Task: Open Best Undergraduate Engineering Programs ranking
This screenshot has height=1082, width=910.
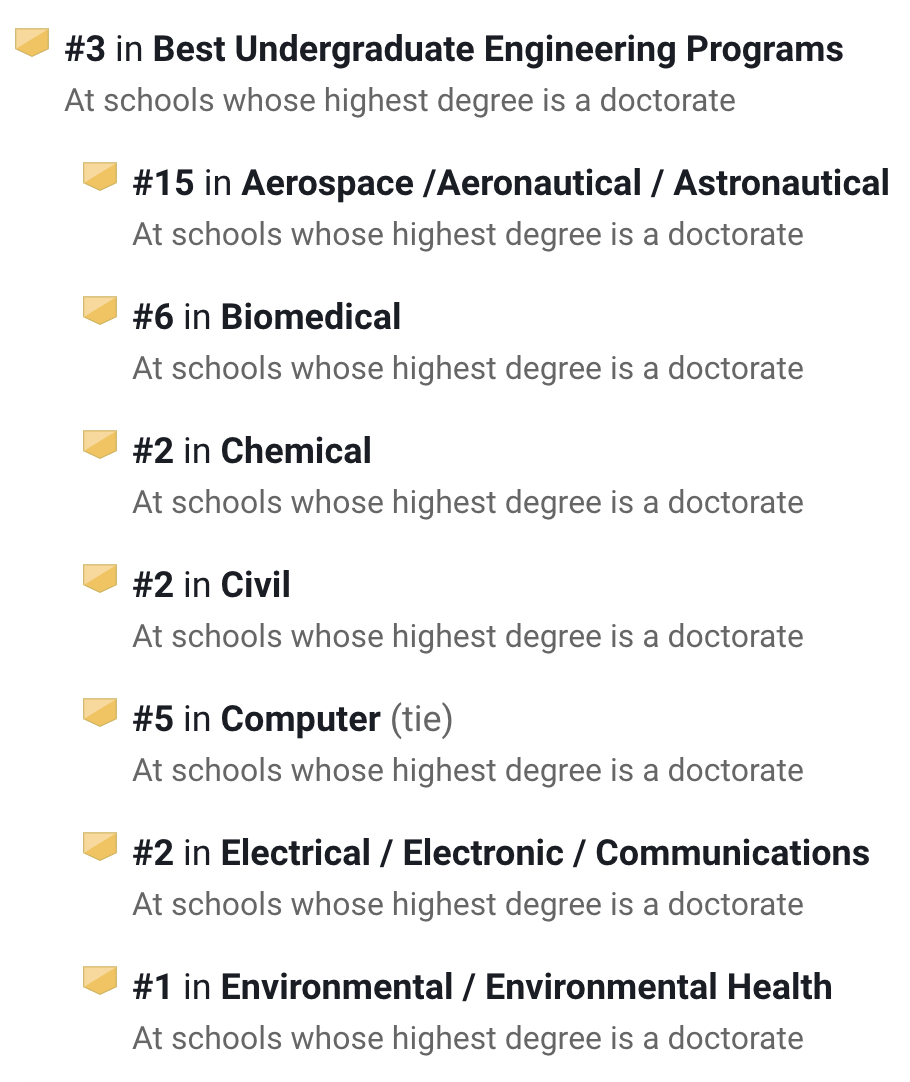Action: click(497, 49)
